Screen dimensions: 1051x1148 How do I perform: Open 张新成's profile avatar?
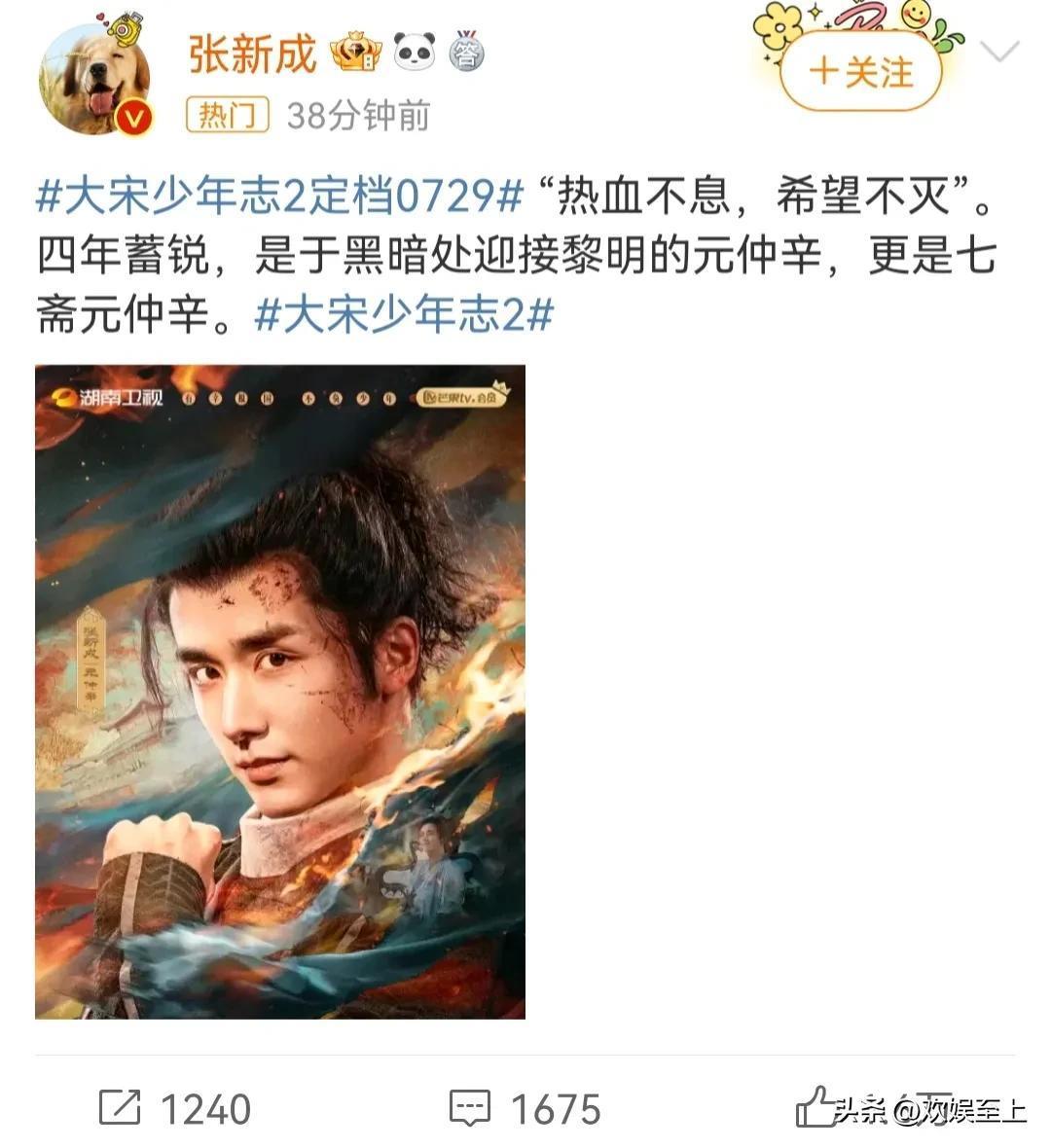coord(94,81)
